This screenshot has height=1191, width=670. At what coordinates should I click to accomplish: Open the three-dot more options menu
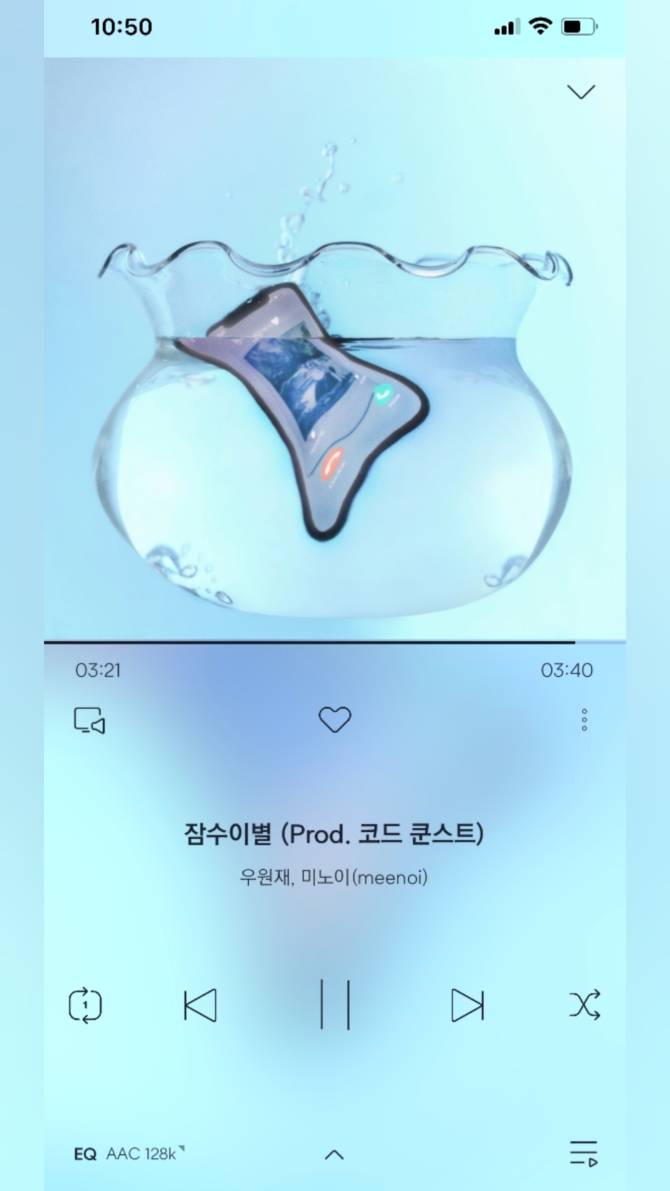tap(584, 720)
